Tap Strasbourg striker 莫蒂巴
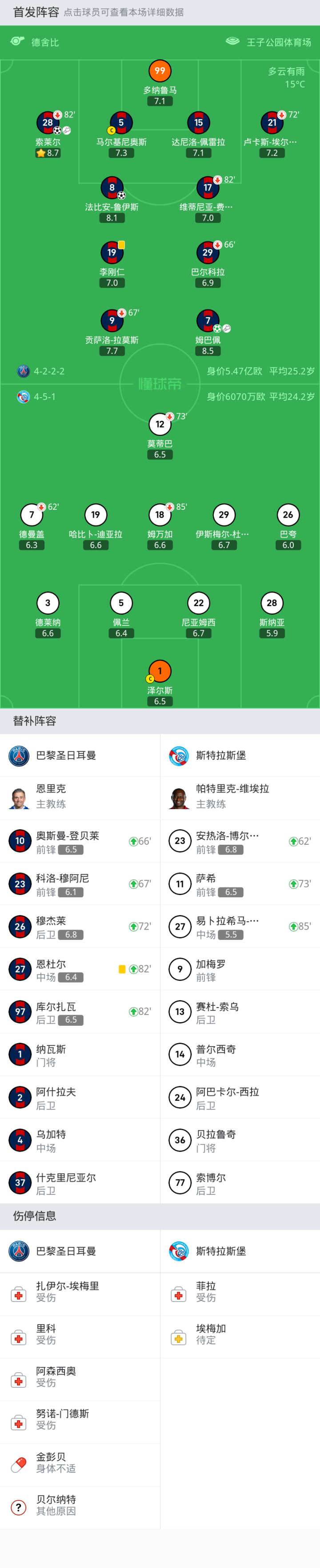 160,424
